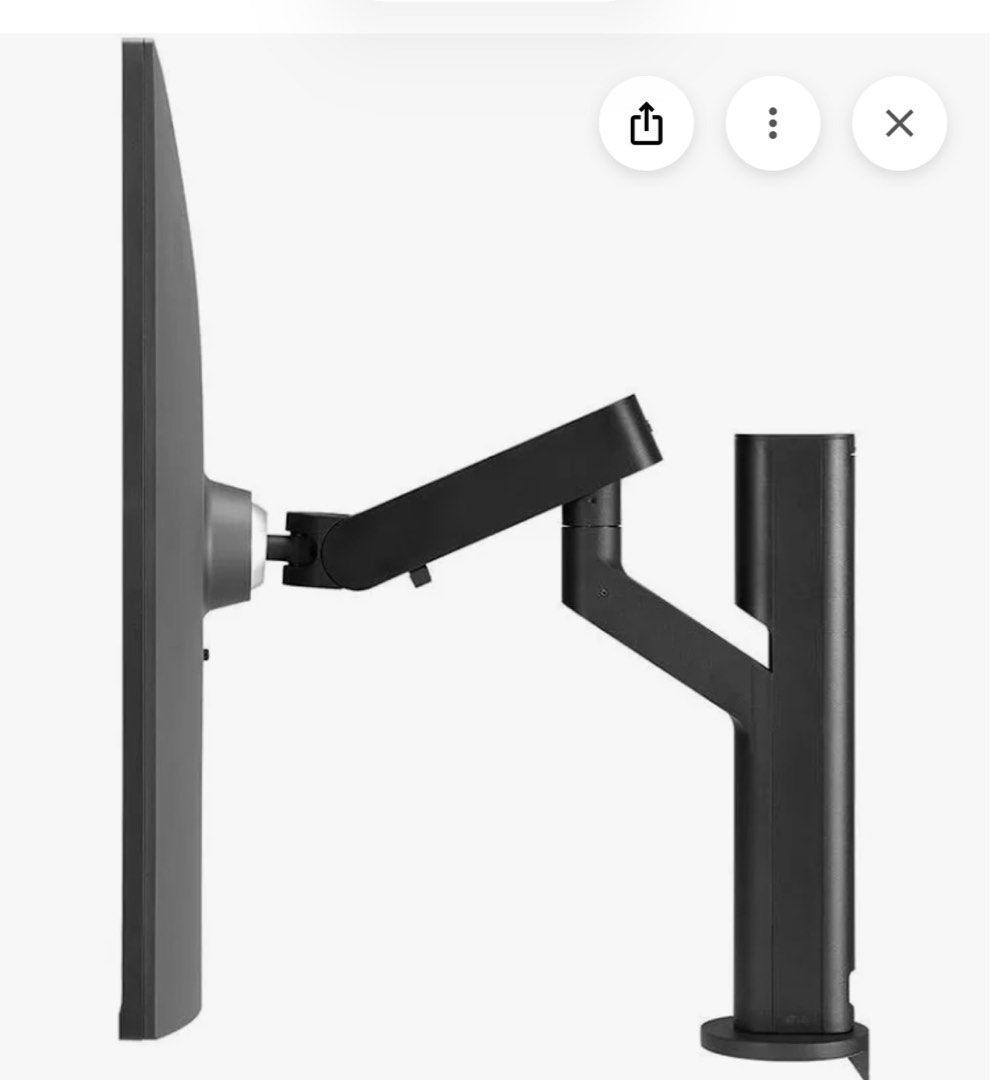Toggle fullscreen by tapping the monitor arm image
Screen dimensions: 990x1080
pyautogui.click(x=450, y=600)
